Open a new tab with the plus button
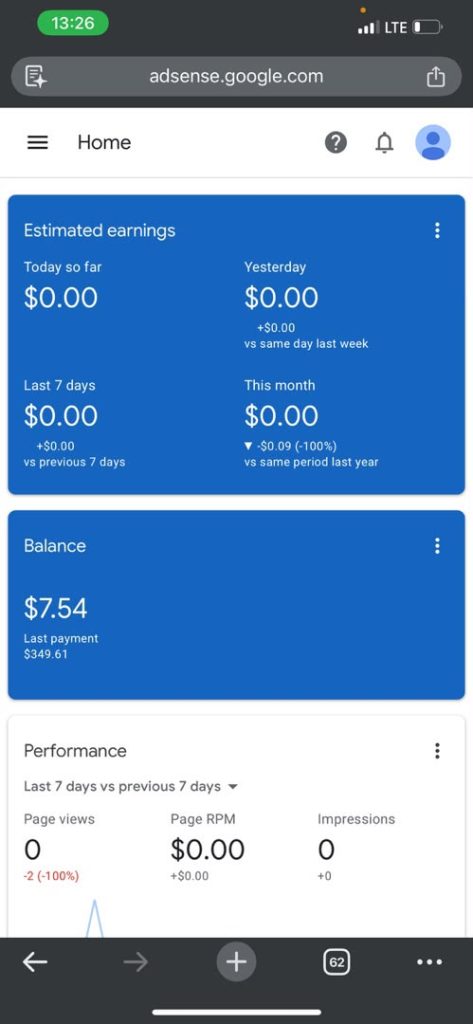473x1024 pixels. click(x=236, y=962)
